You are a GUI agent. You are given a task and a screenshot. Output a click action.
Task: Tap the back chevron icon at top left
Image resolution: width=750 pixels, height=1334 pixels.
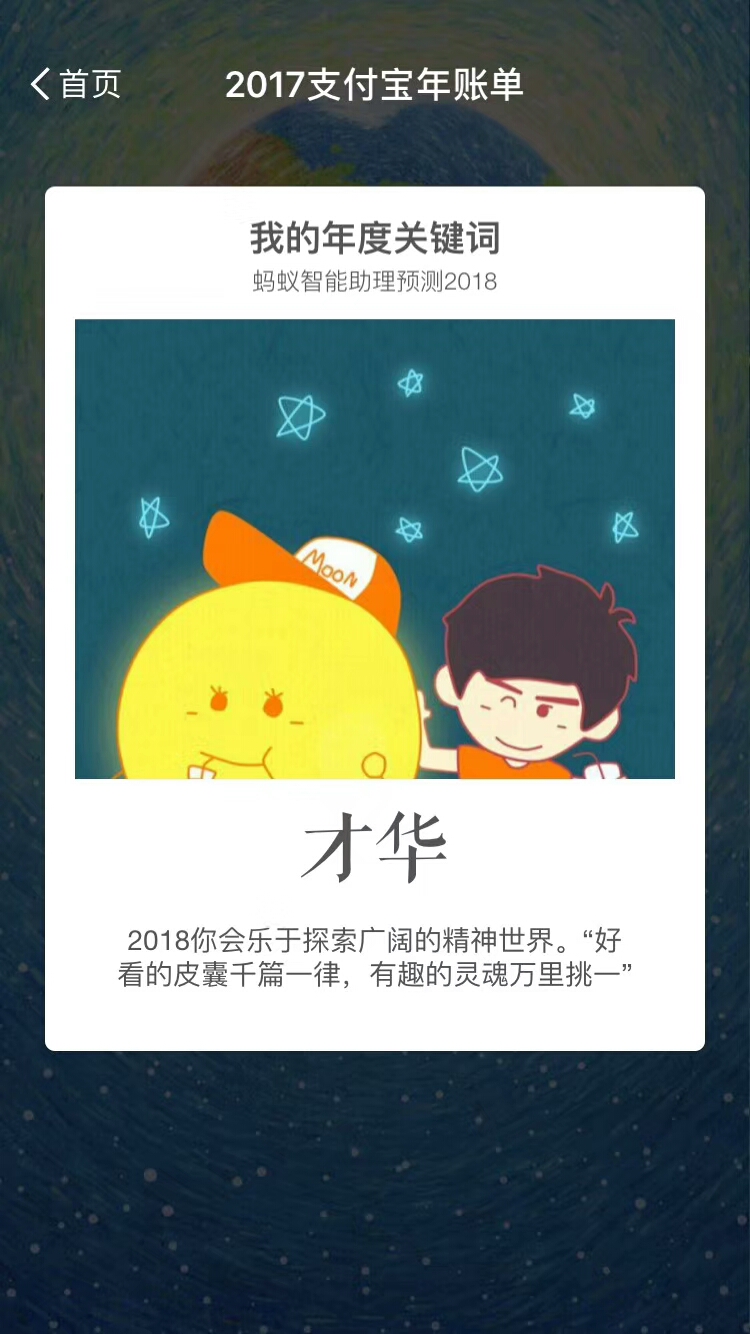(x=40, y=85)
